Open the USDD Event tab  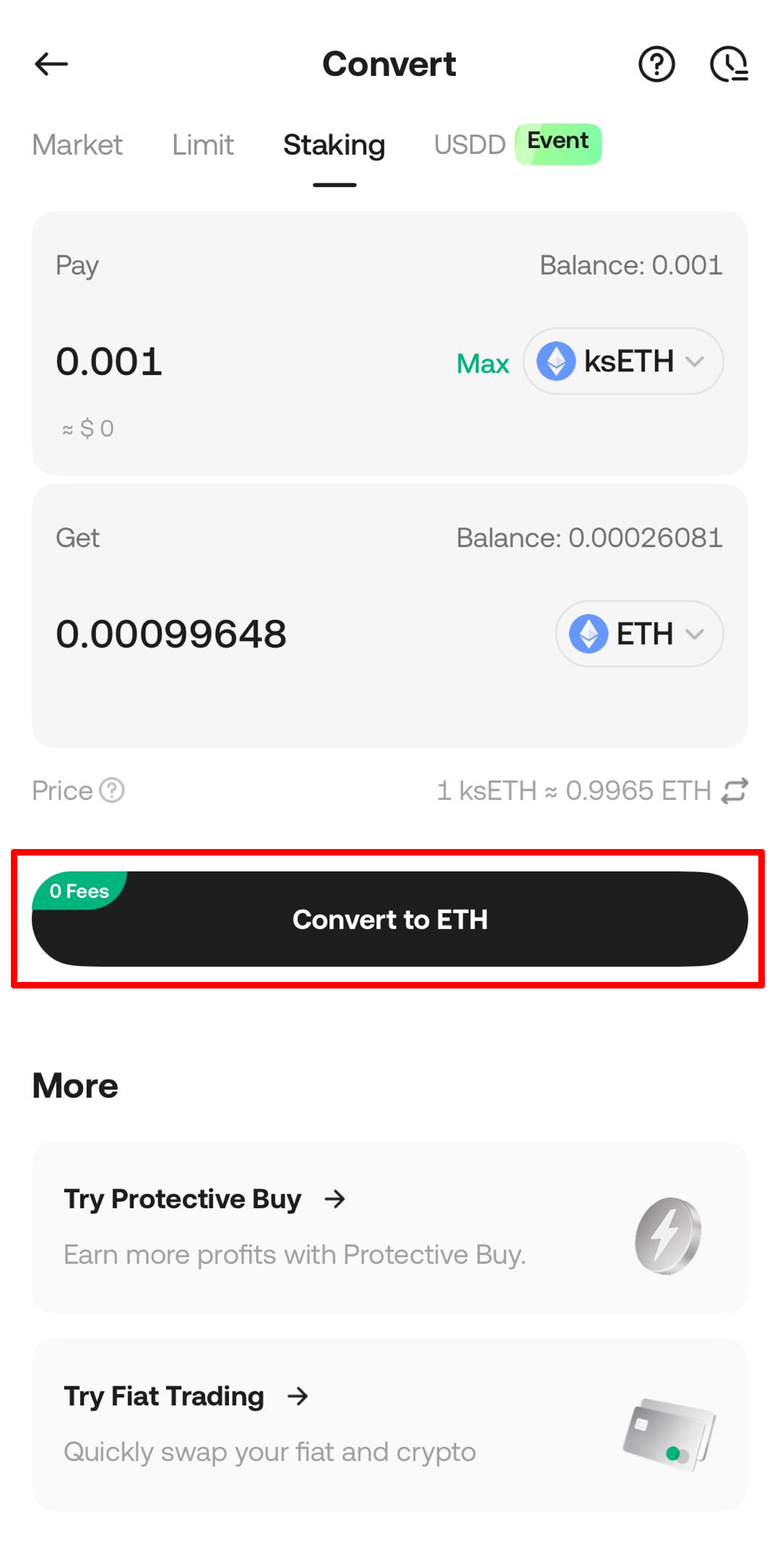[516, 145]
